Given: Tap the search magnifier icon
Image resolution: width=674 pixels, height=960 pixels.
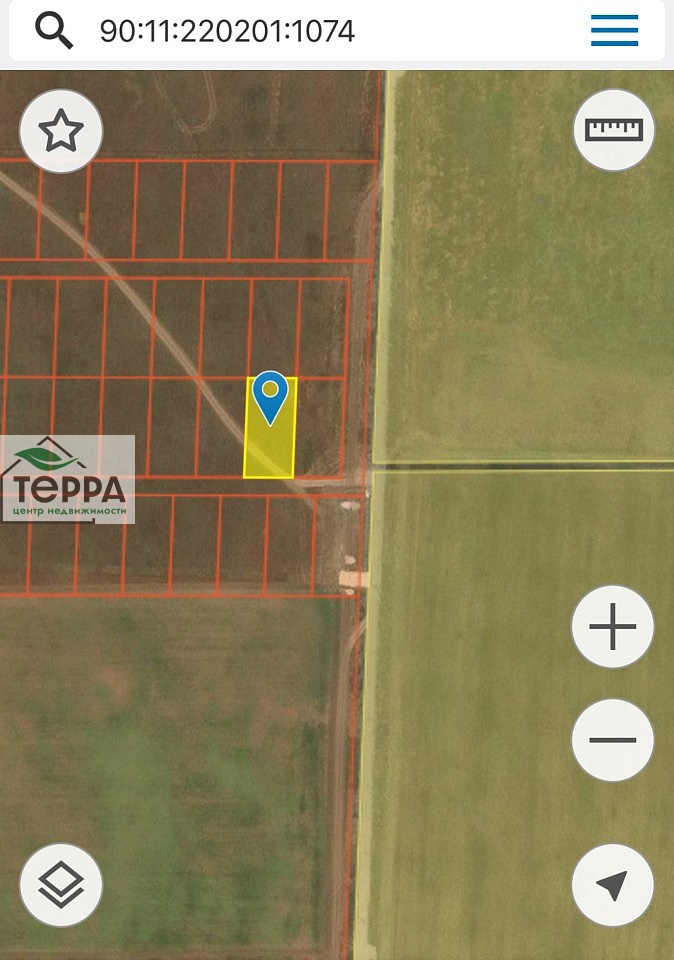Looking at the screenshot, I should click(54, 31).
